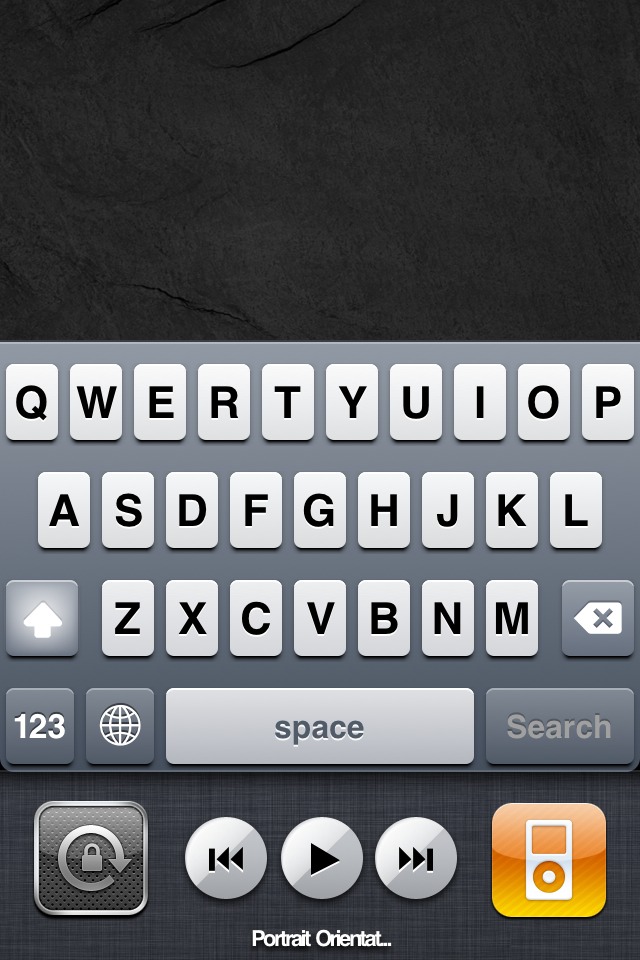Skip to the previous track
Screen dimensions: 640x960
tap(226, 859)
